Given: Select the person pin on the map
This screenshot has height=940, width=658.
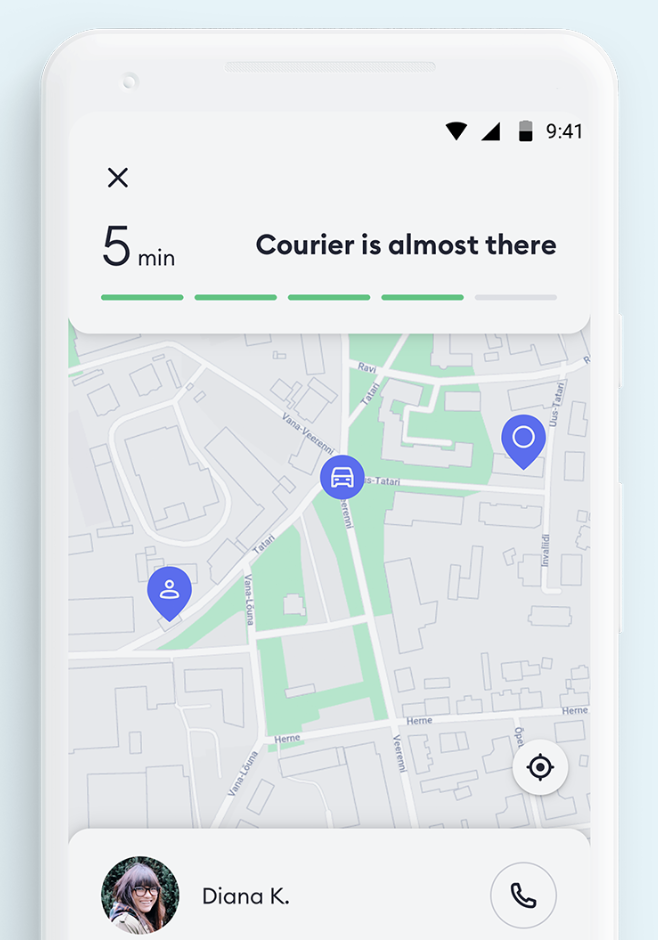Looking at the screenshot, I should click(x=169, y=590).
